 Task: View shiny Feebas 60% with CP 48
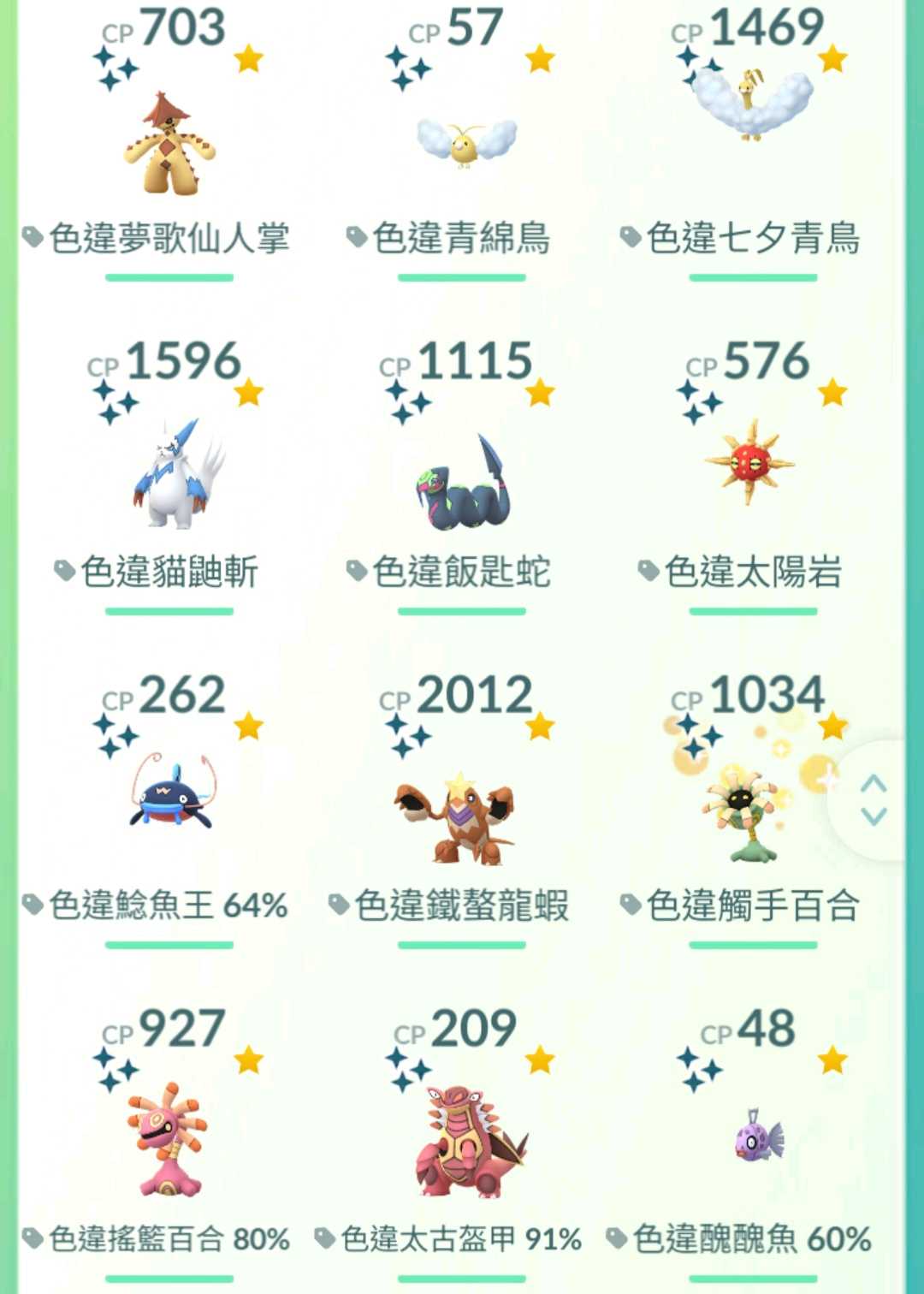[757, 1138]
